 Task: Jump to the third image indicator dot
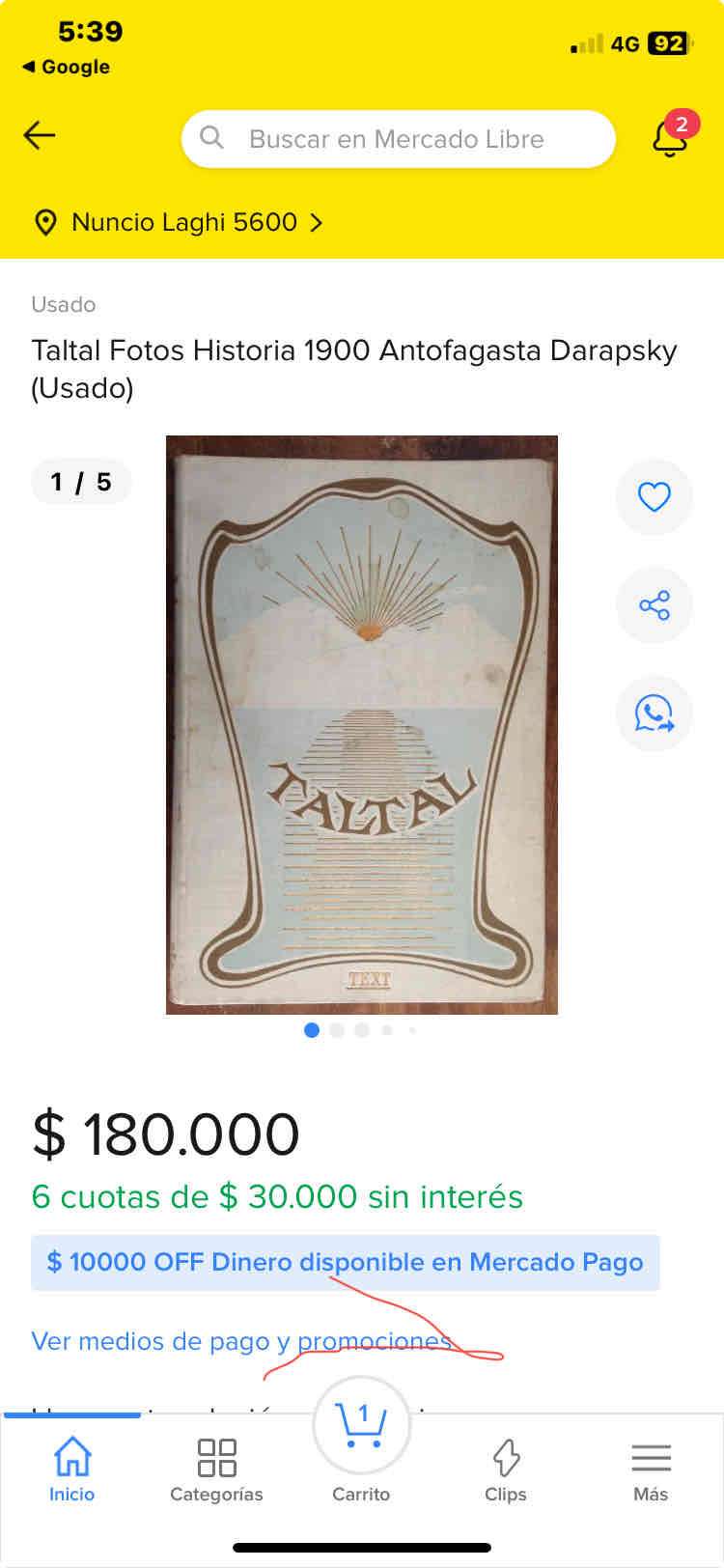coord(361,1030)
